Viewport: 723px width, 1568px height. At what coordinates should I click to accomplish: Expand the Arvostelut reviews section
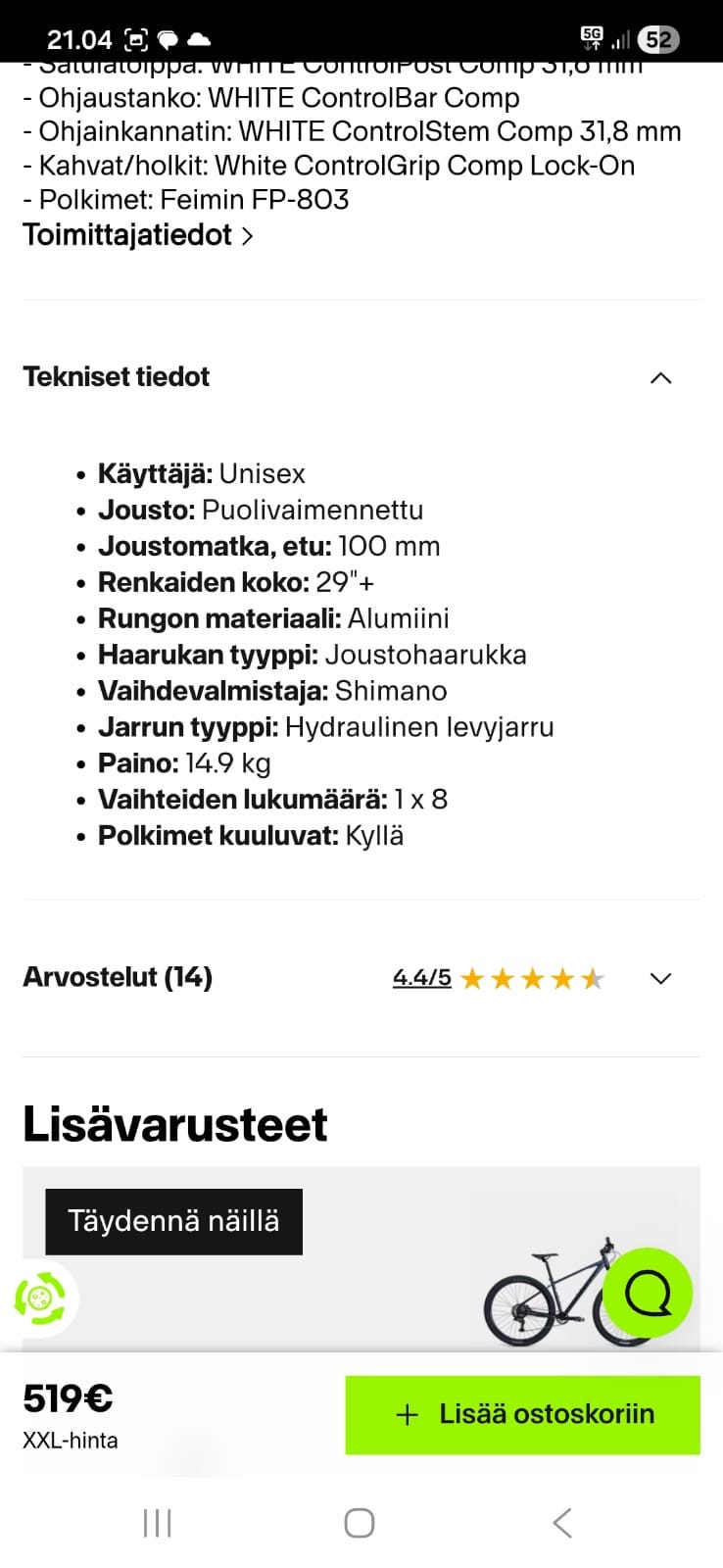pyautogui.click(x=661, y=977)
